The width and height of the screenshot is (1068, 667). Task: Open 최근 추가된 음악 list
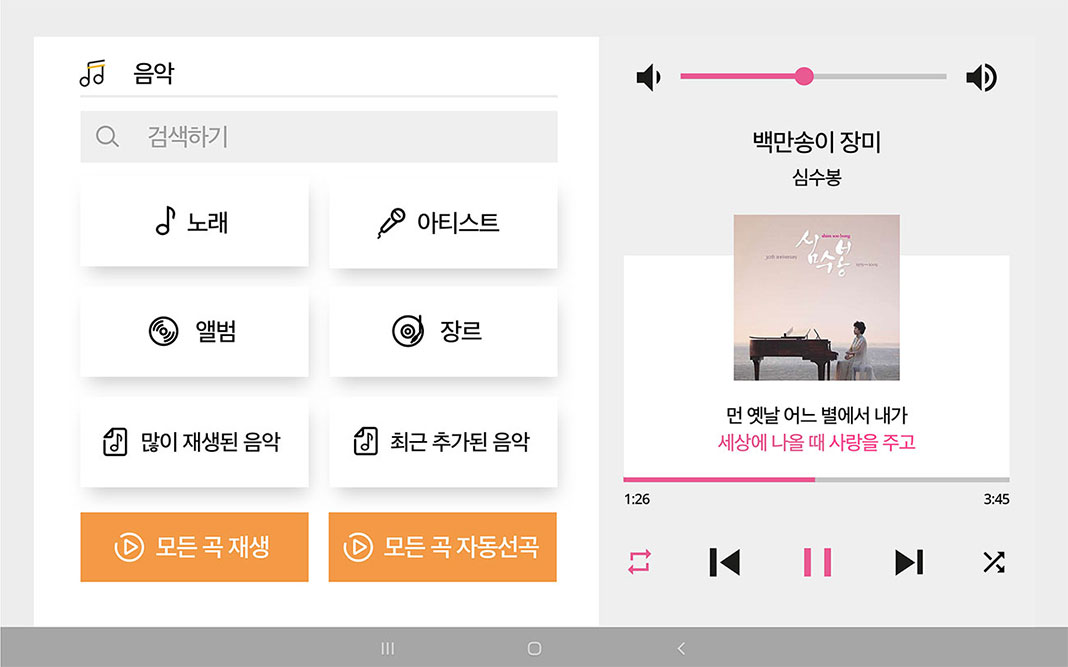[x=443, y=442]
